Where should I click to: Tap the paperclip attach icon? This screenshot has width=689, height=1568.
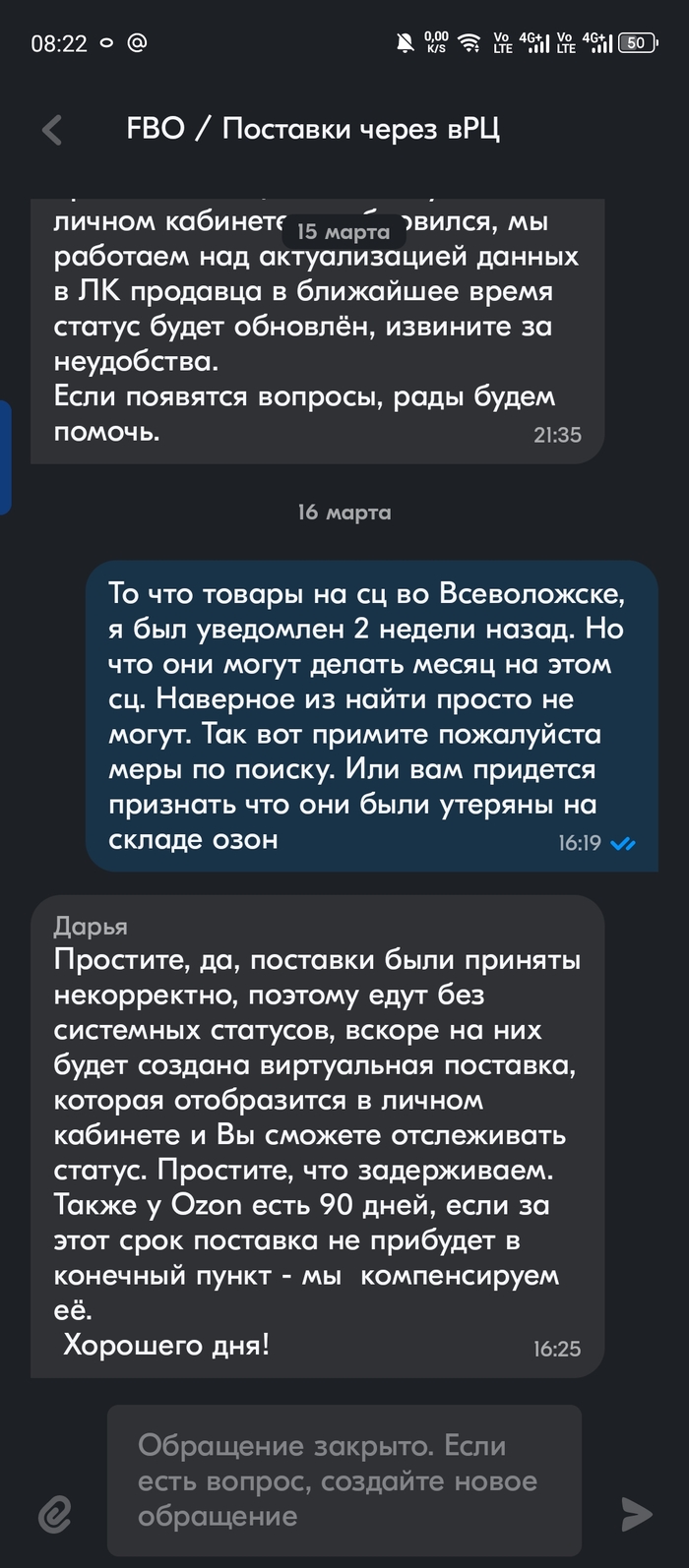54,1513
